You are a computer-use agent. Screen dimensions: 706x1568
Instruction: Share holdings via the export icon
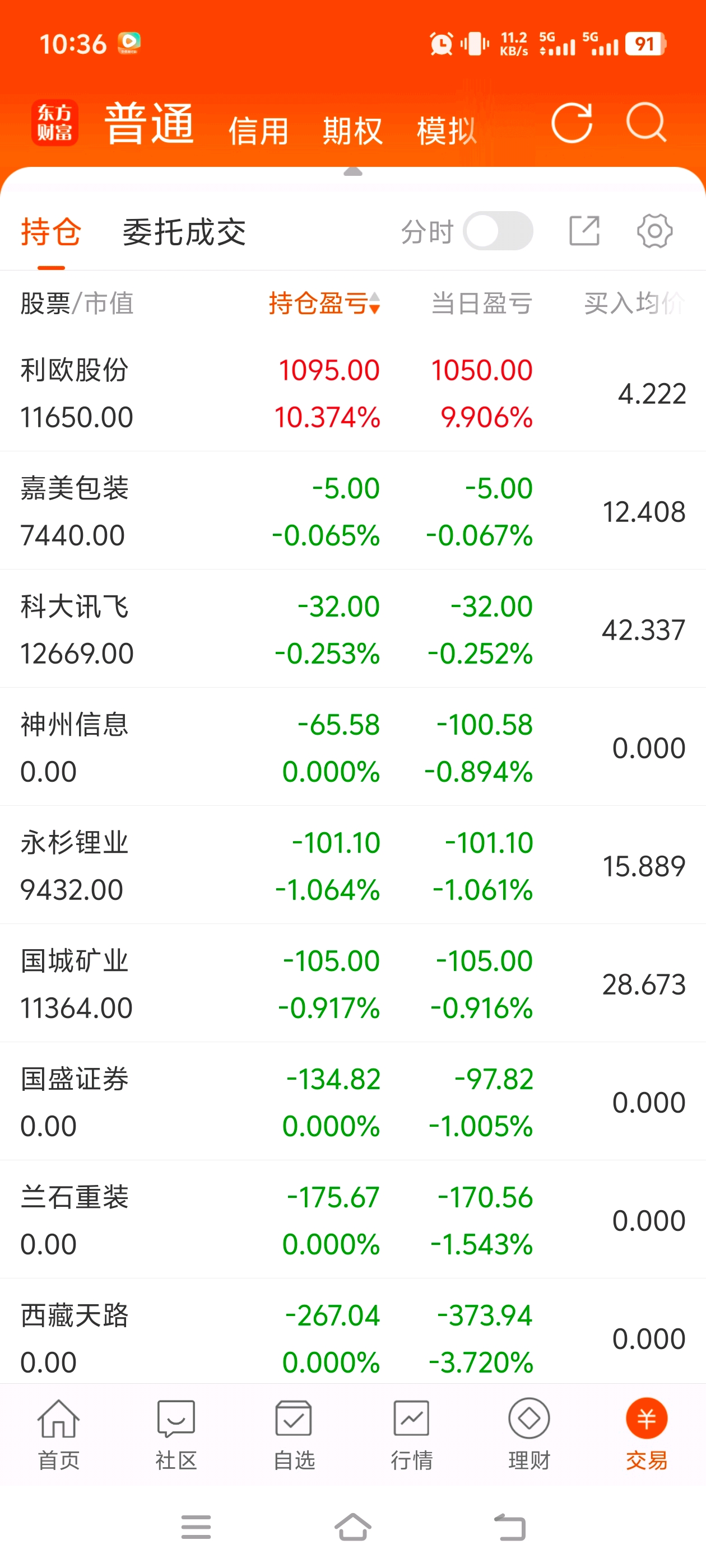pos(584,231)
